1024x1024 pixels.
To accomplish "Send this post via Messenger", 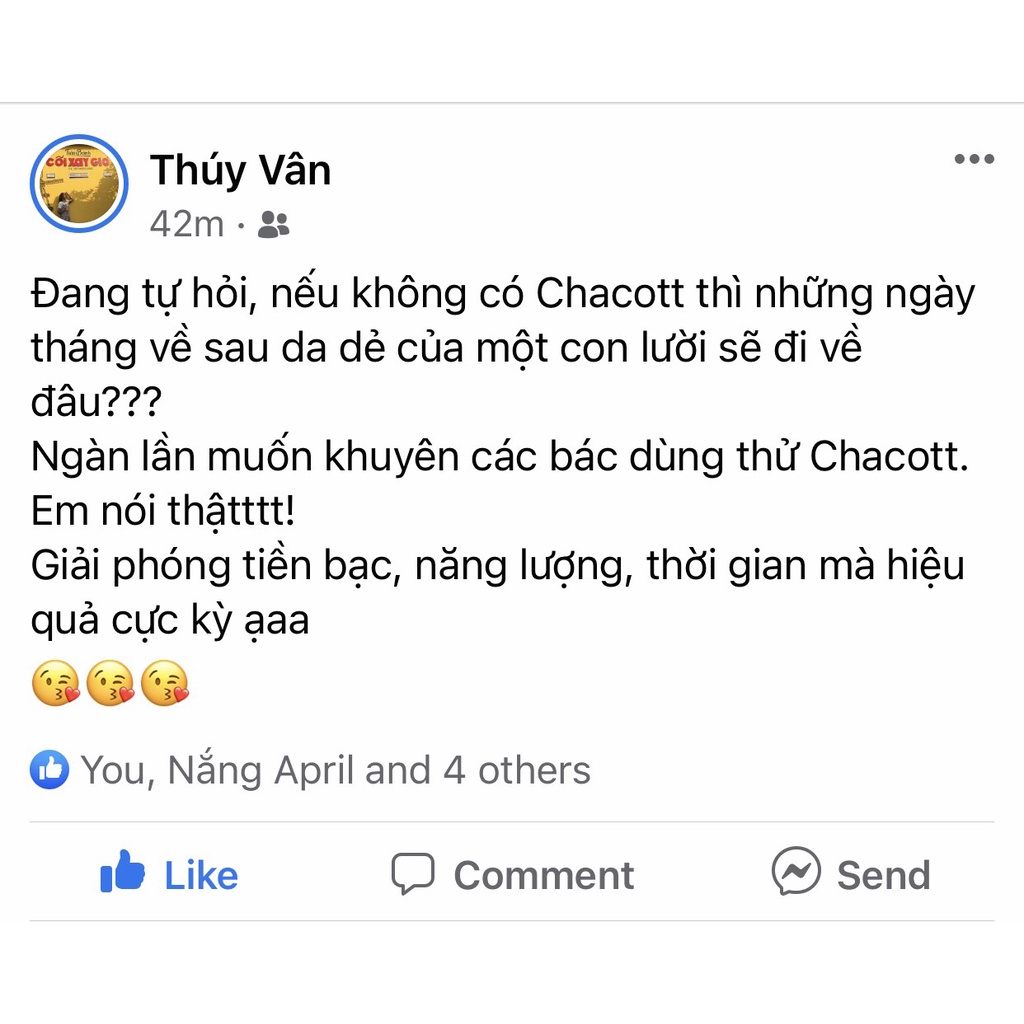I will point(851,875).
